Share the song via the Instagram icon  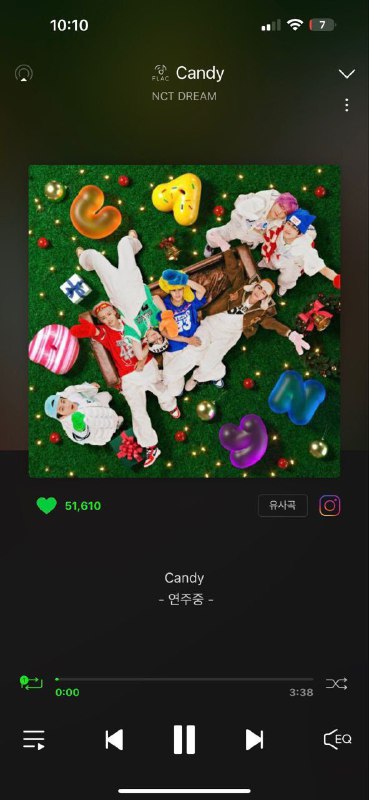330,506
